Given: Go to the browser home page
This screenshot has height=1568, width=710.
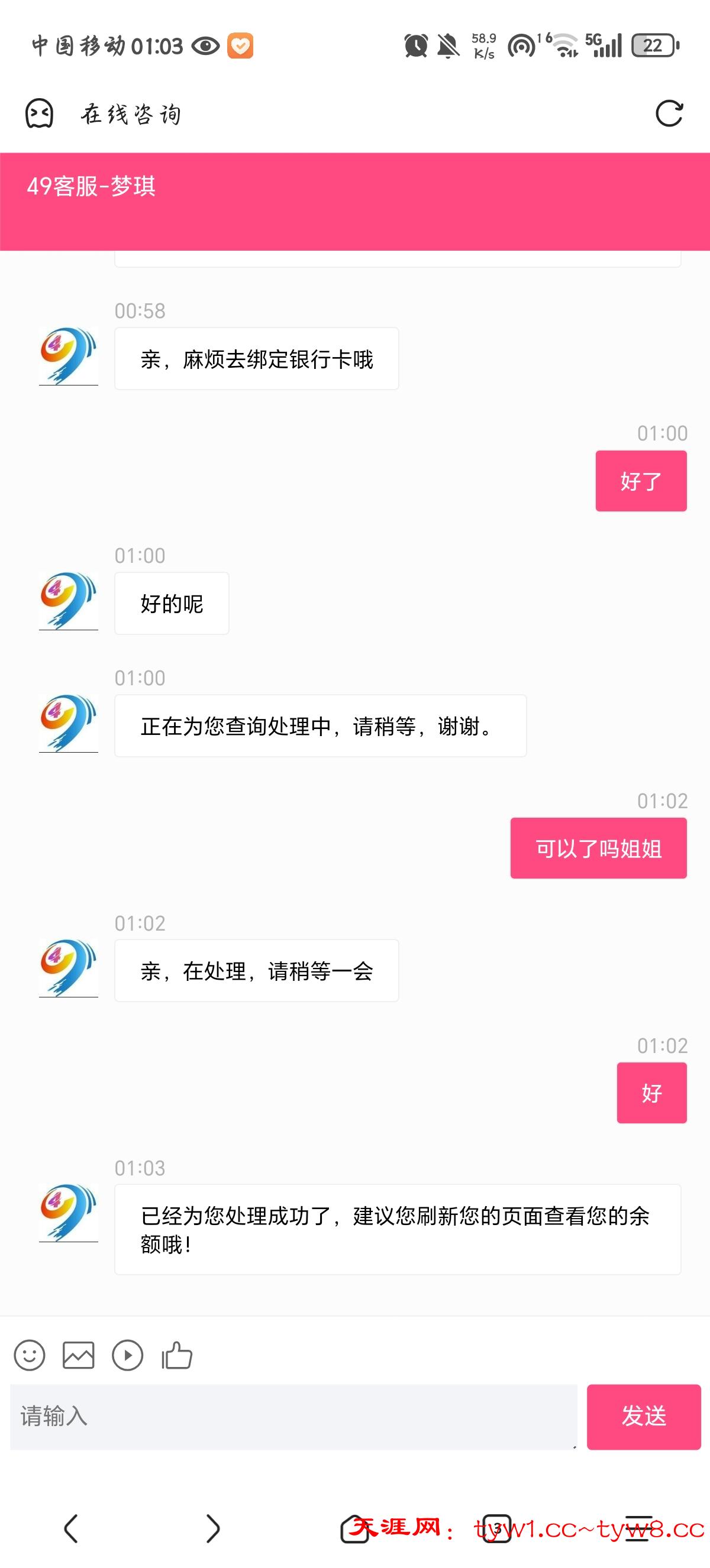Looking at the screenshot, I should coord(354,1528).
